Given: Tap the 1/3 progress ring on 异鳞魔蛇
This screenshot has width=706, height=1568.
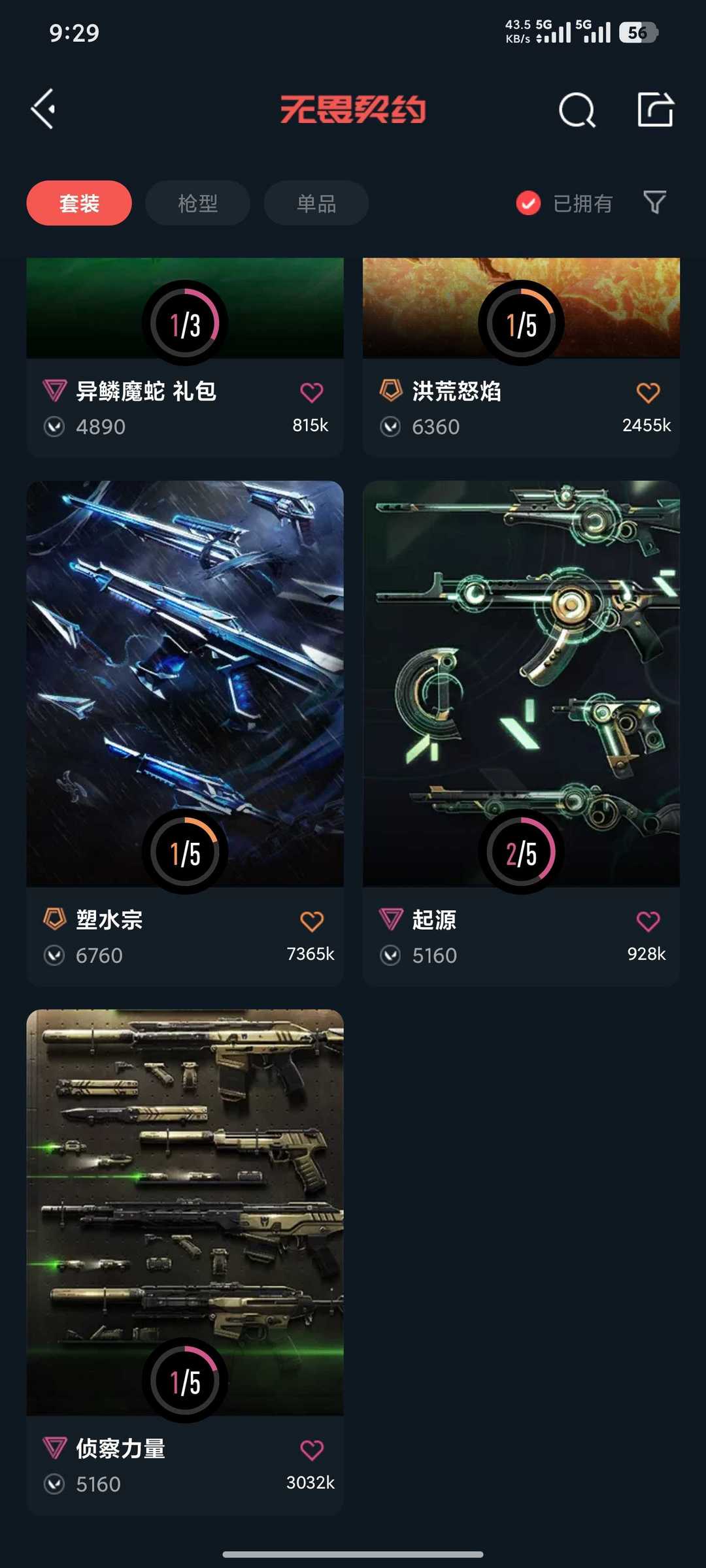Looking at the screenshot, I should point(186,322).
